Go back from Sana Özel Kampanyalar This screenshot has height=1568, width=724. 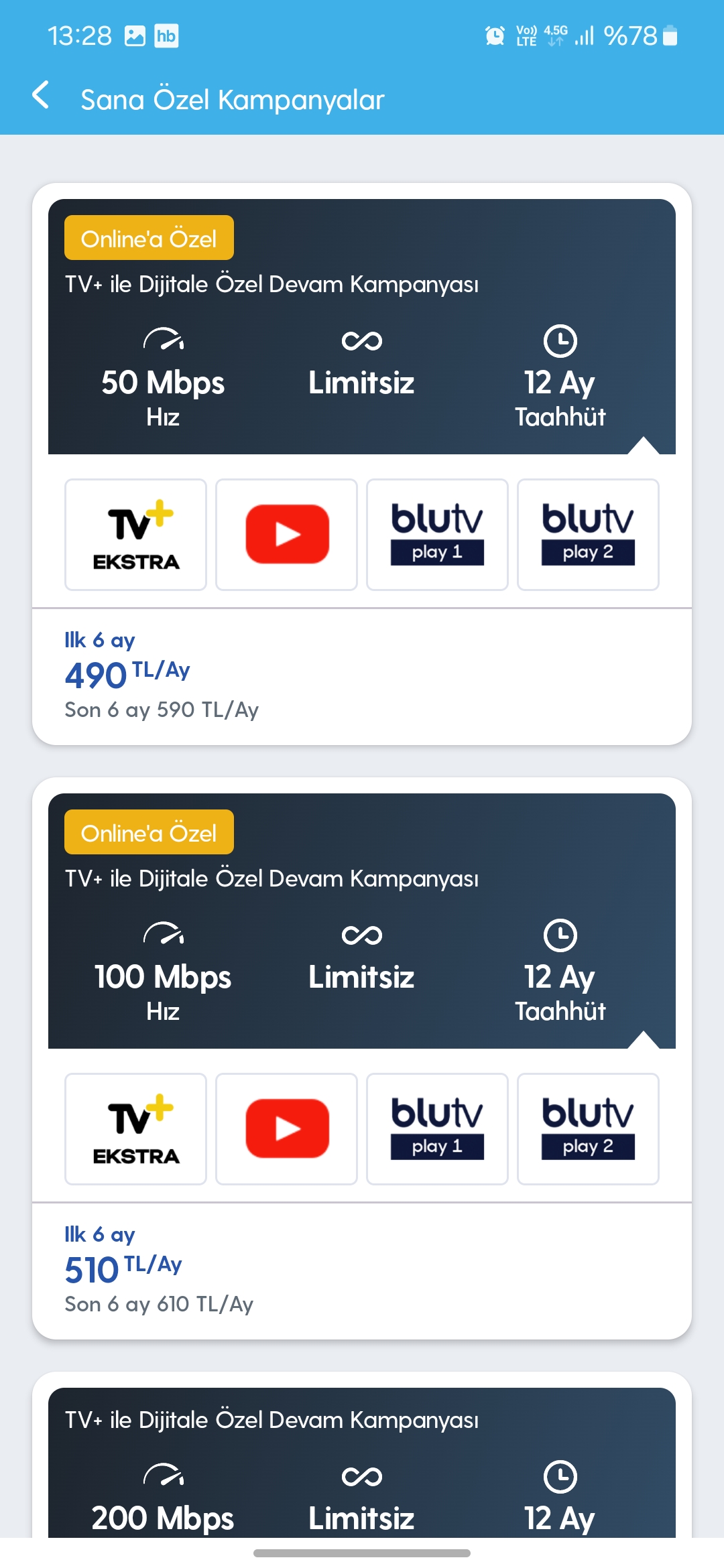(x=42, y=95)
